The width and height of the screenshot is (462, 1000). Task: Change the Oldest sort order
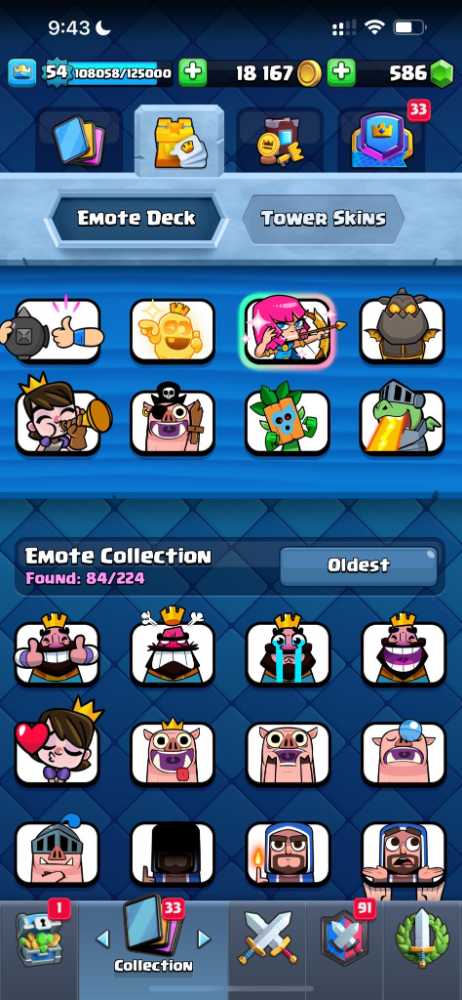(358, 565)
